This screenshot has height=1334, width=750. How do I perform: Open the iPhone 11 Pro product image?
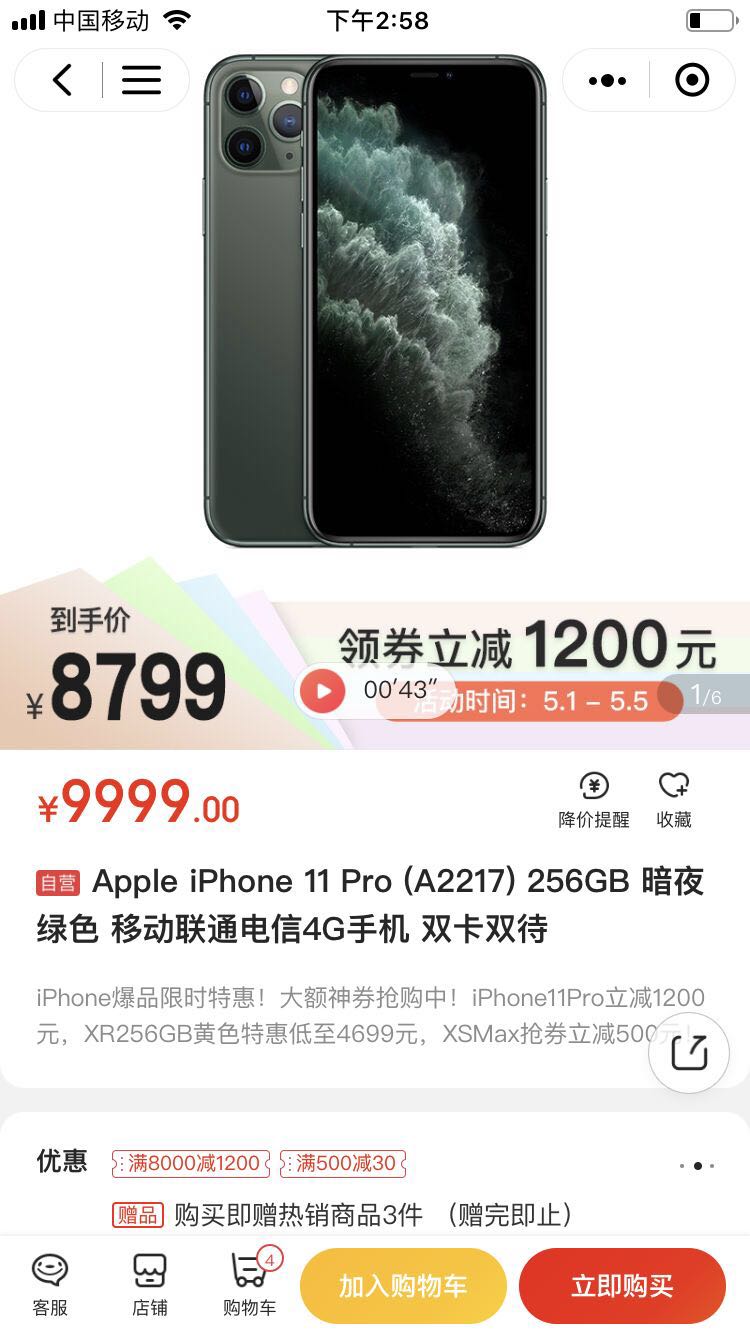tap(375, 300)
